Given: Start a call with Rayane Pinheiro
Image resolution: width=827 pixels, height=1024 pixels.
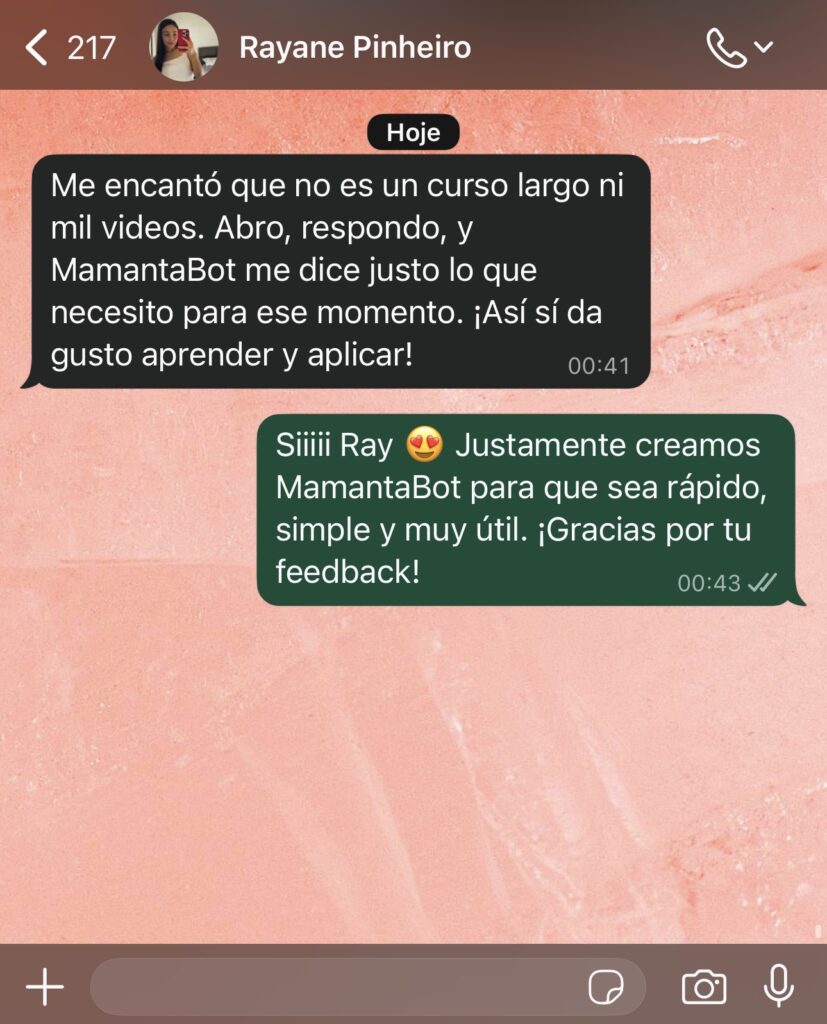Looking at the screenshot, I should 727,47.
